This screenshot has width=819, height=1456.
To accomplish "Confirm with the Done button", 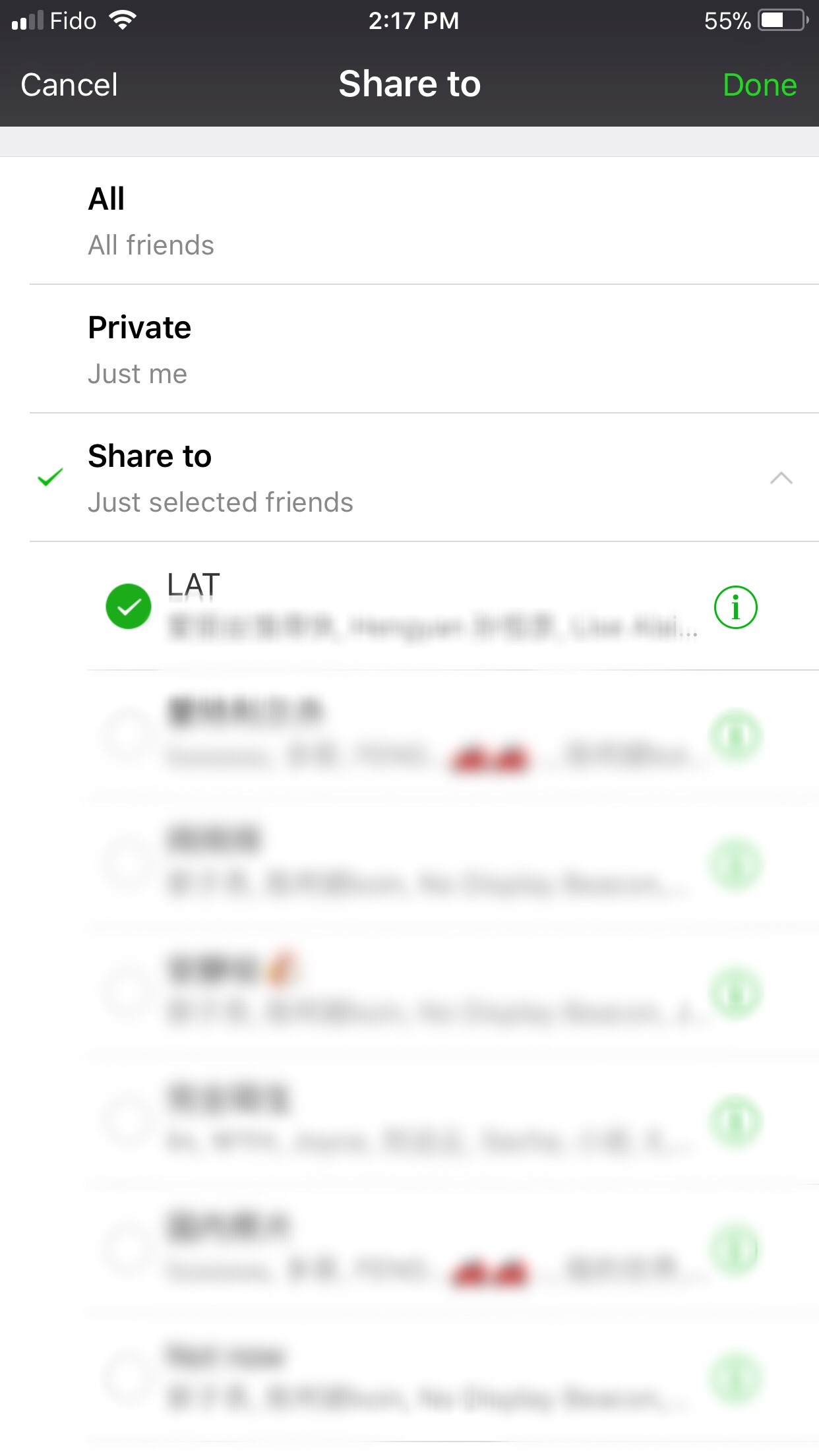I will pyautogui.click(x=760, y=84).
